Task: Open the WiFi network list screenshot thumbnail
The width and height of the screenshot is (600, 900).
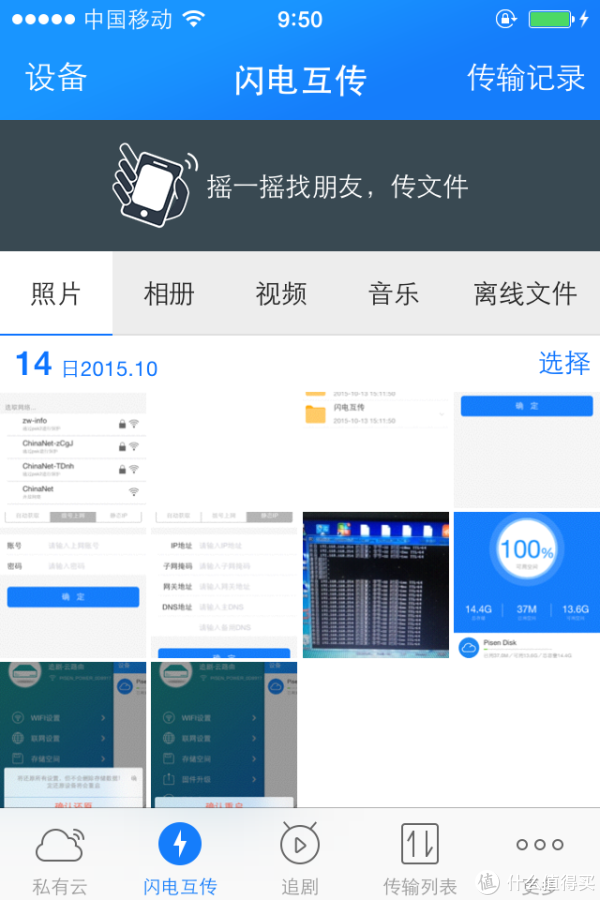Action: 73,450
